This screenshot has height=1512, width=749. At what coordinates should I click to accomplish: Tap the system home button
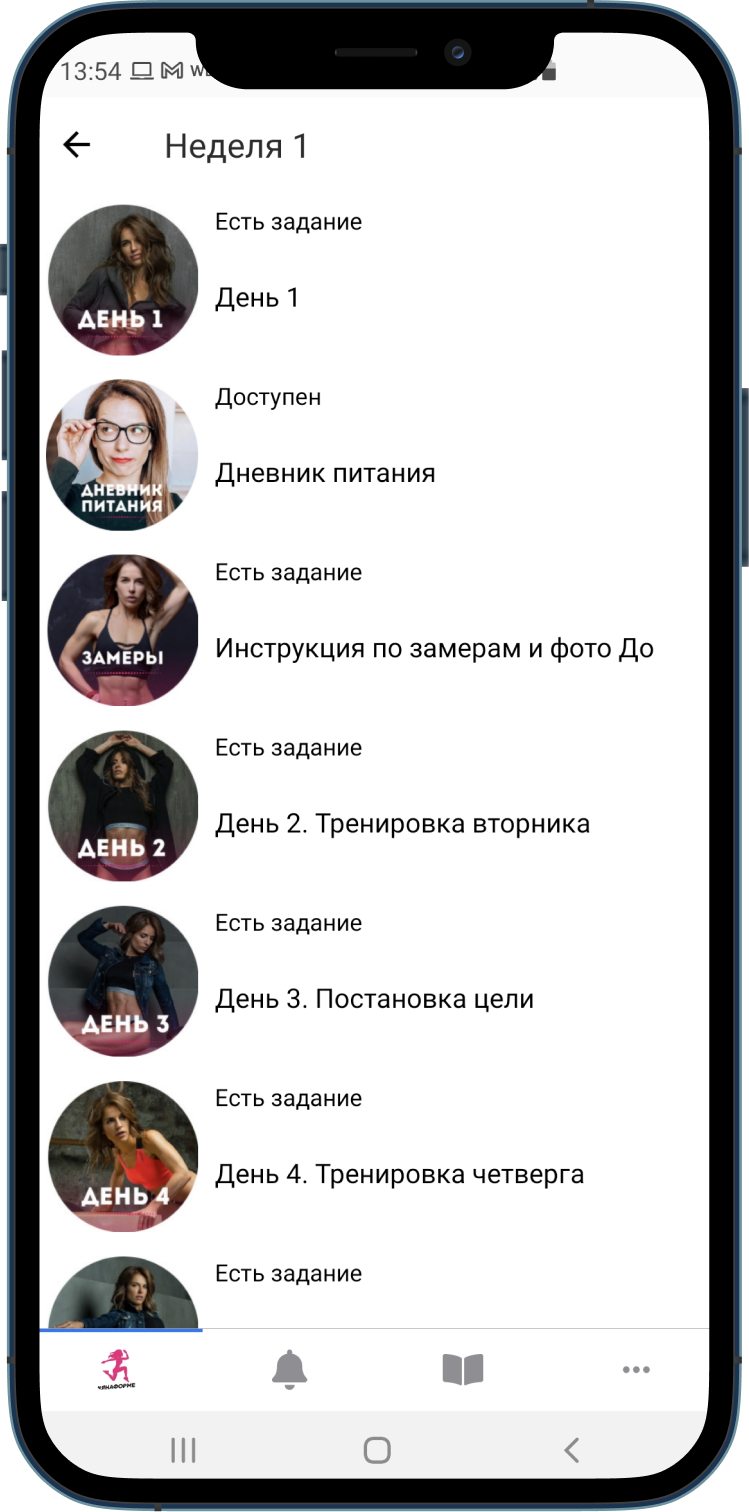pos(377,1450)
